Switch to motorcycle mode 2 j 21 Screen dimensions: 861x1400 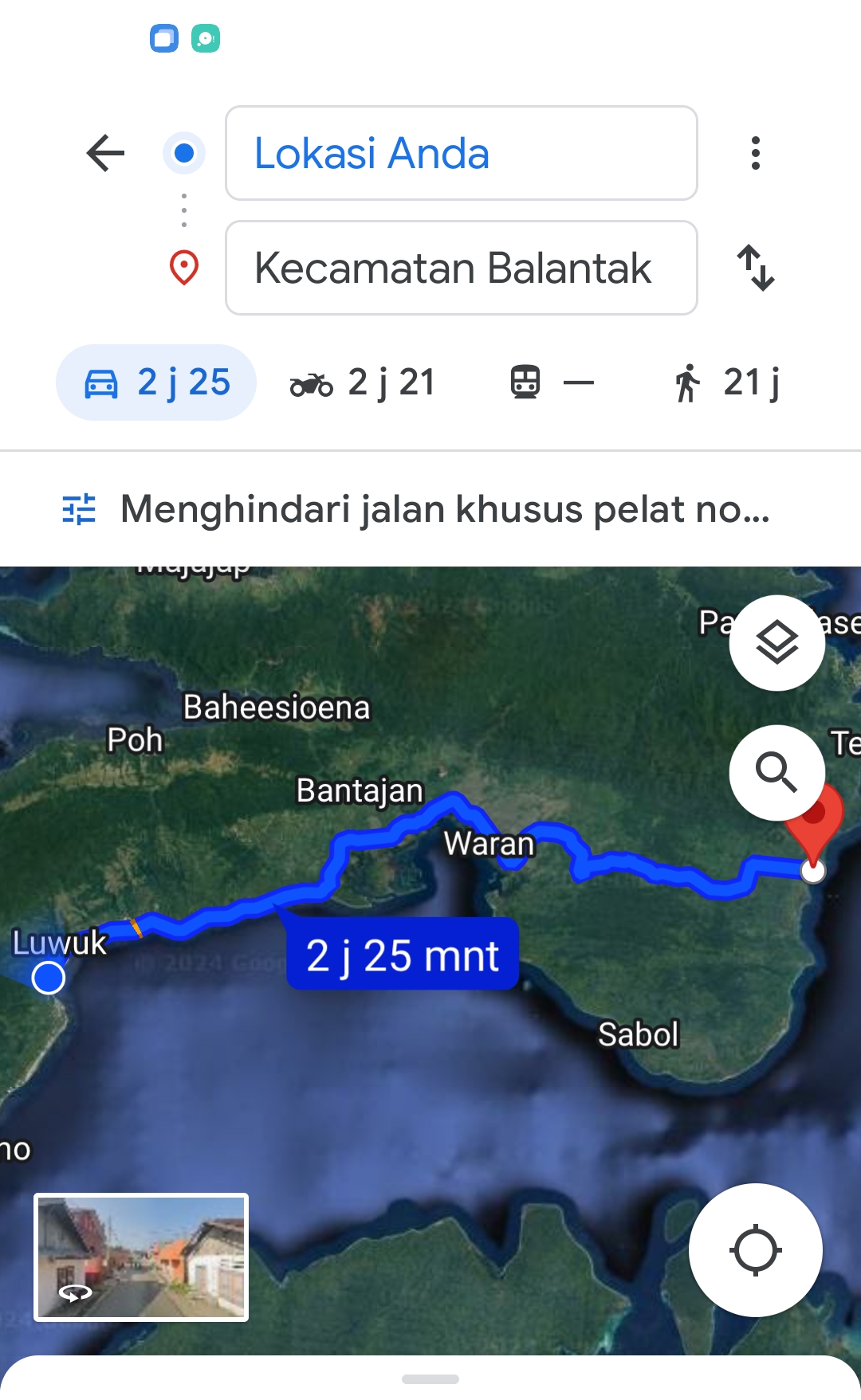click(x=363, y=382)
